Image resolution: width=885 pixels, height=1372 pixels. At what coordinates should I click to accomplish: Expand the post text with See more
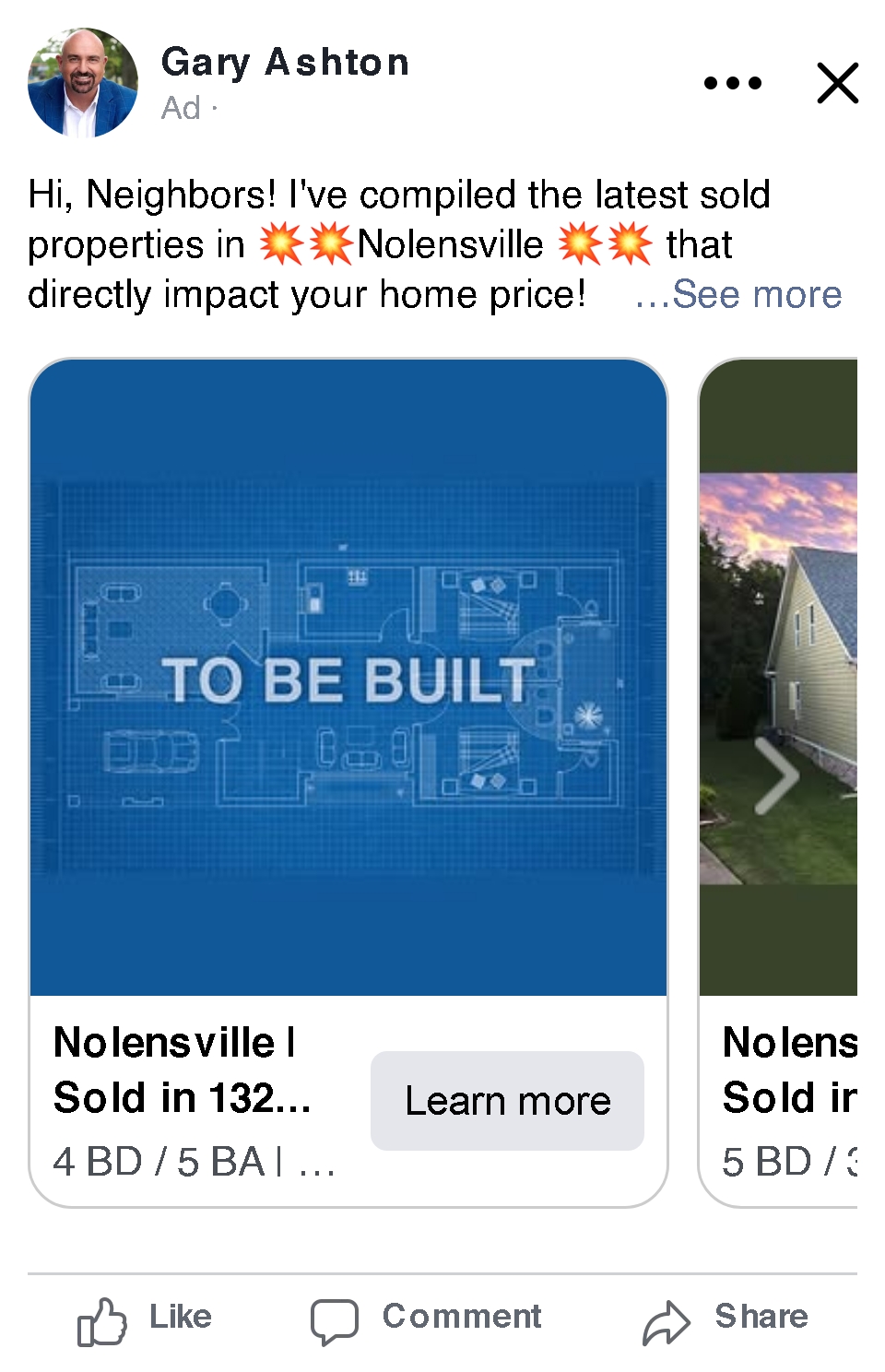click(756, 295)
